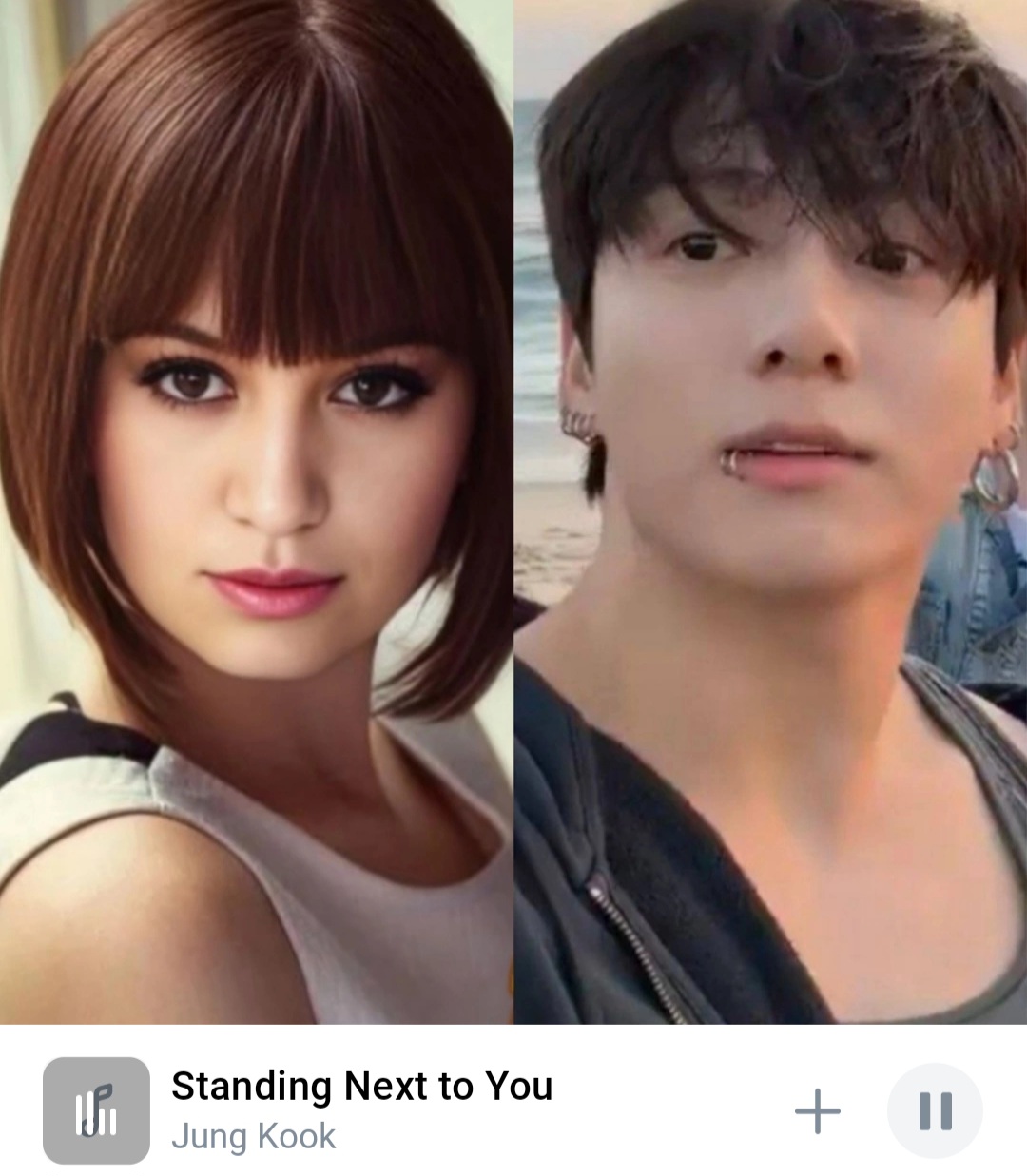Viewport: 1027px width, 1176px height.
Task: Add Standing Next to You to library
Action: pyautogui.click(x=818, y=1110)
